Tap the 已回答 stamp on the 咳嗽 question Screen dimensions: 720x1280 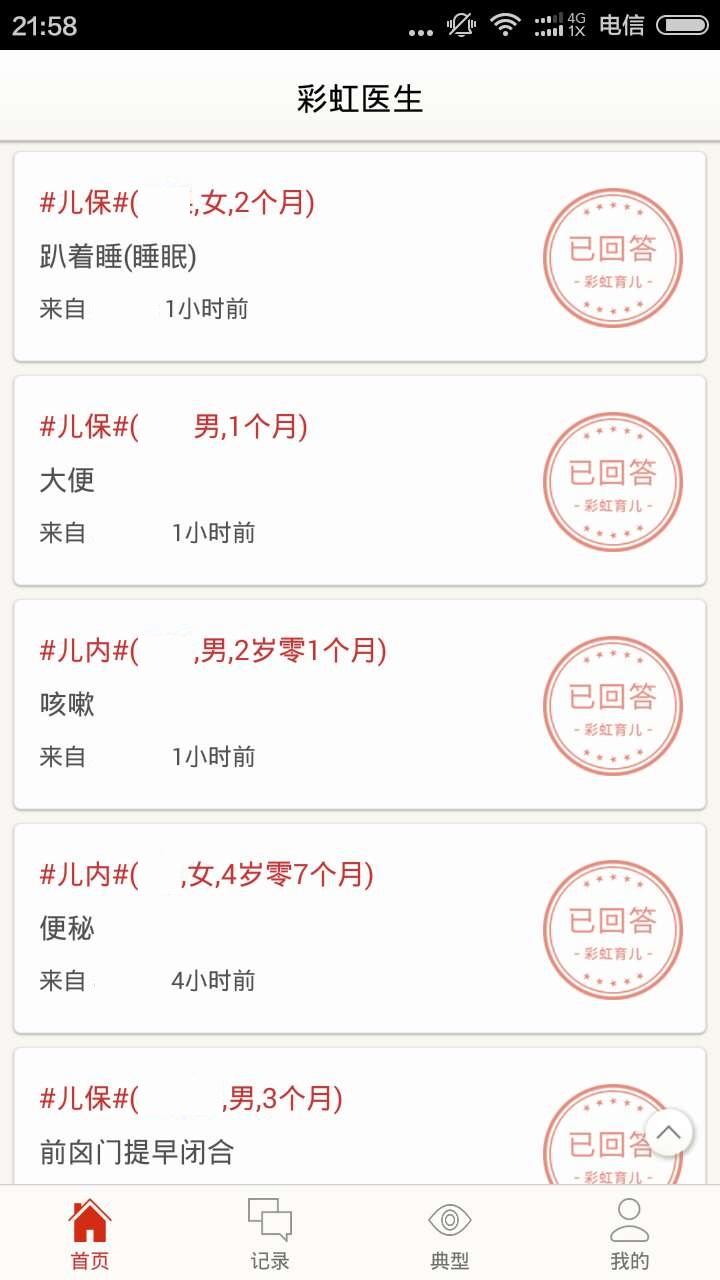(613, 705)
